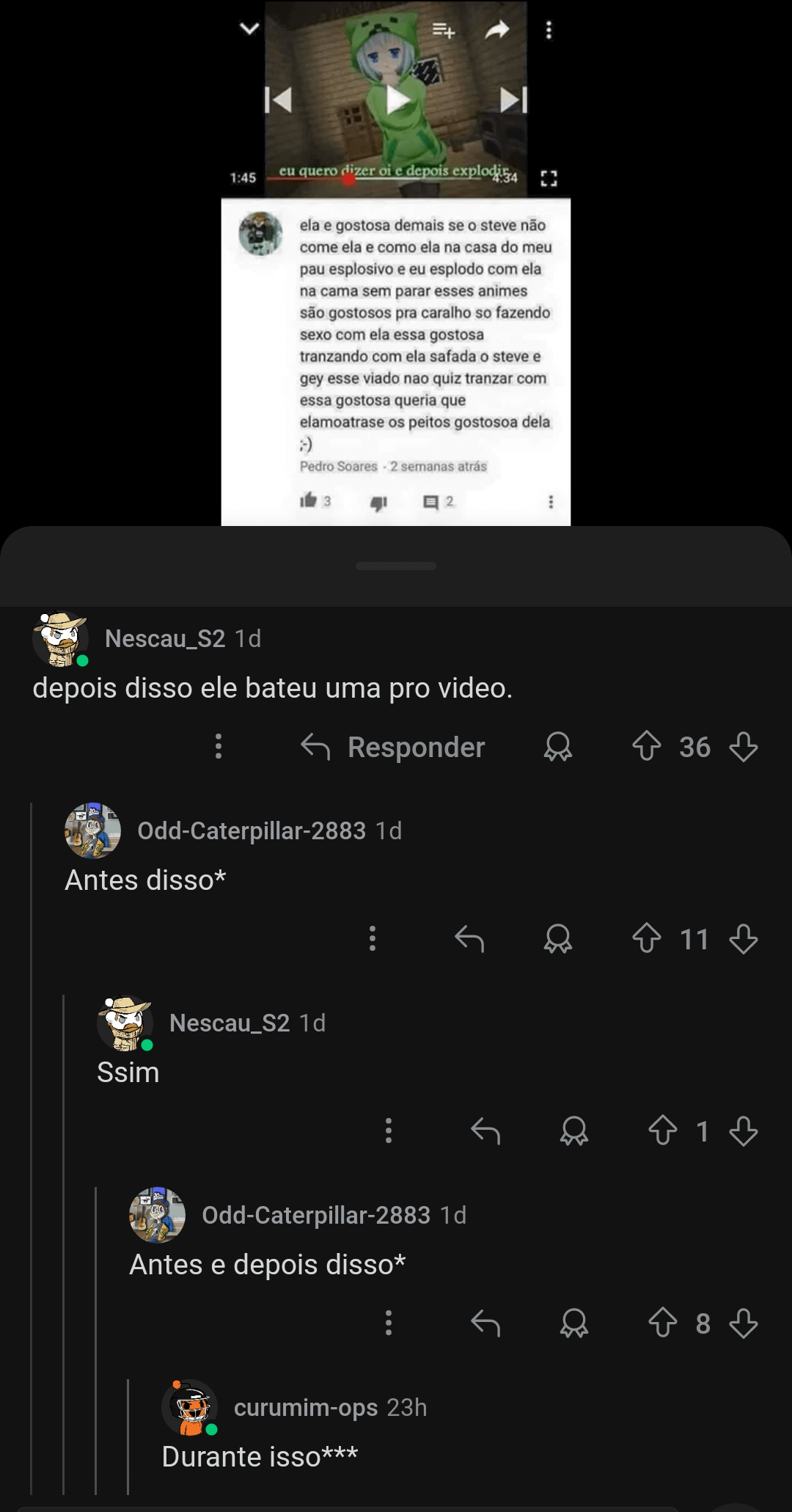The image size is (792, 1512).
Task: Award the 'Antes disso*' comment
Action: point(557,939)
